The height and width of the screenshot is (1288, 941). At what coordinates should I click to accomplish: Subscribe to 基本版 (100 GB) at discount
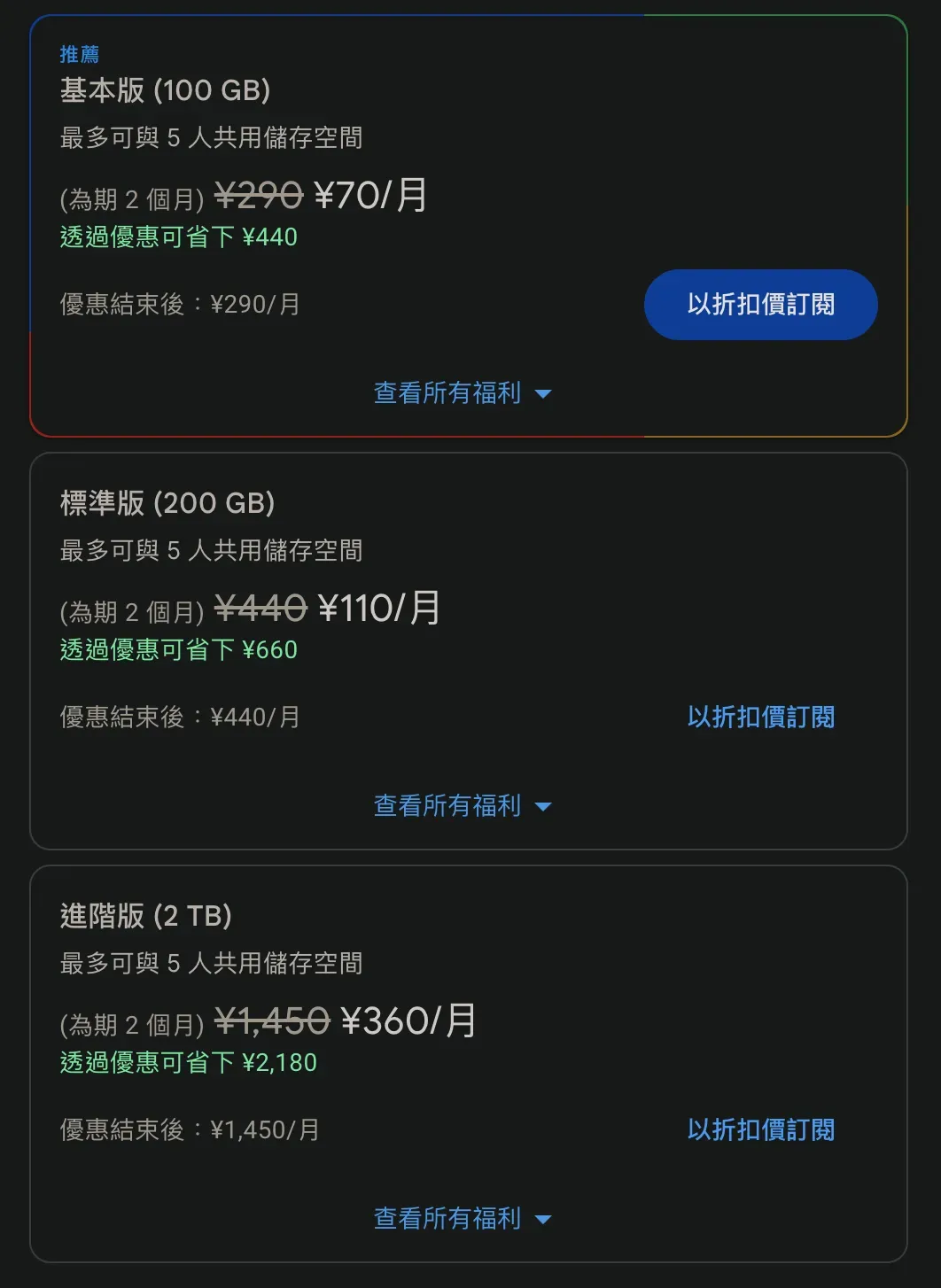(x=760, y=305)
